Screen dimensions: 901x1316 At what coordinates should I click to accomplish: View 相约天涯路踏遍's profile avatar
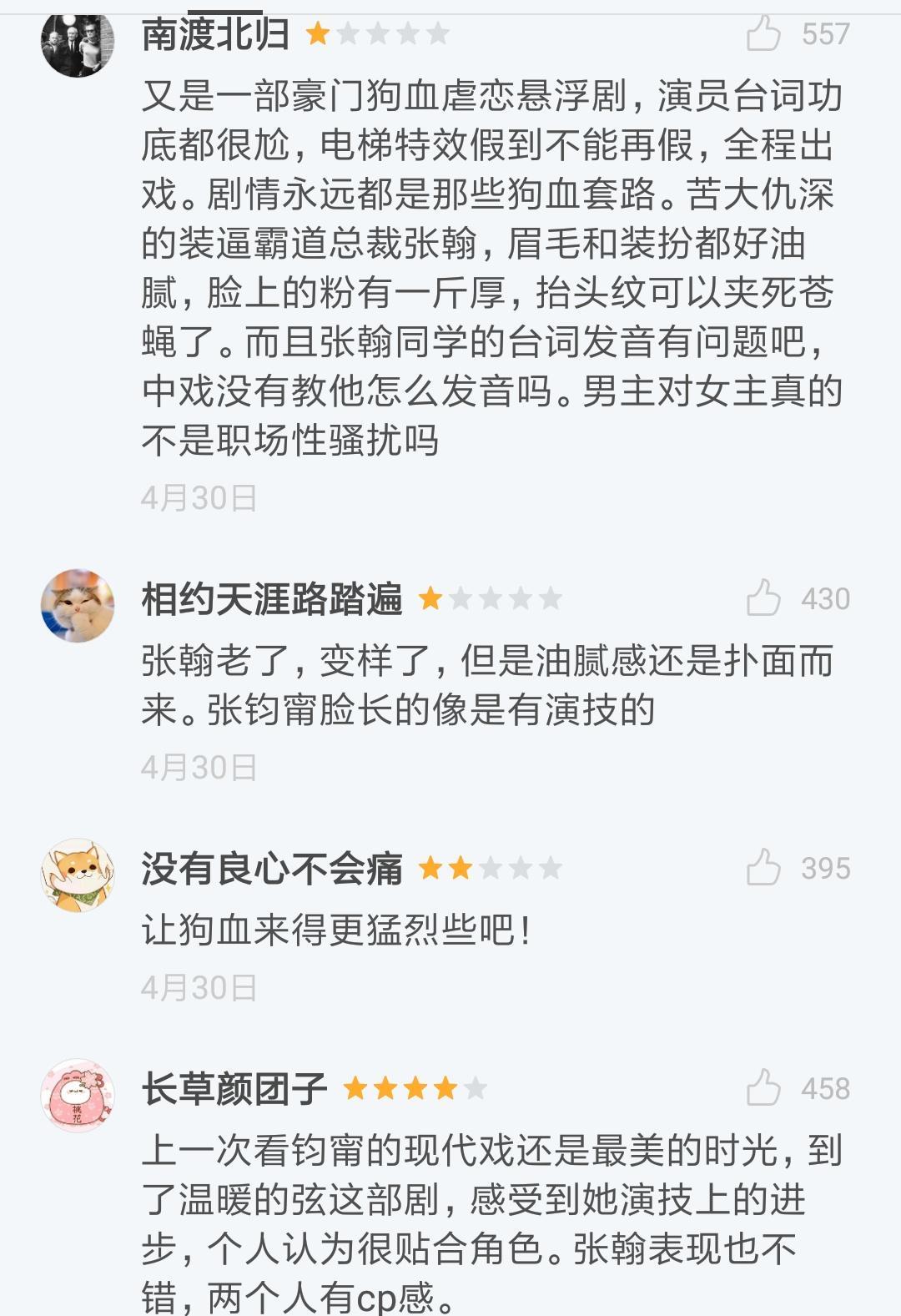click(78, 605)
